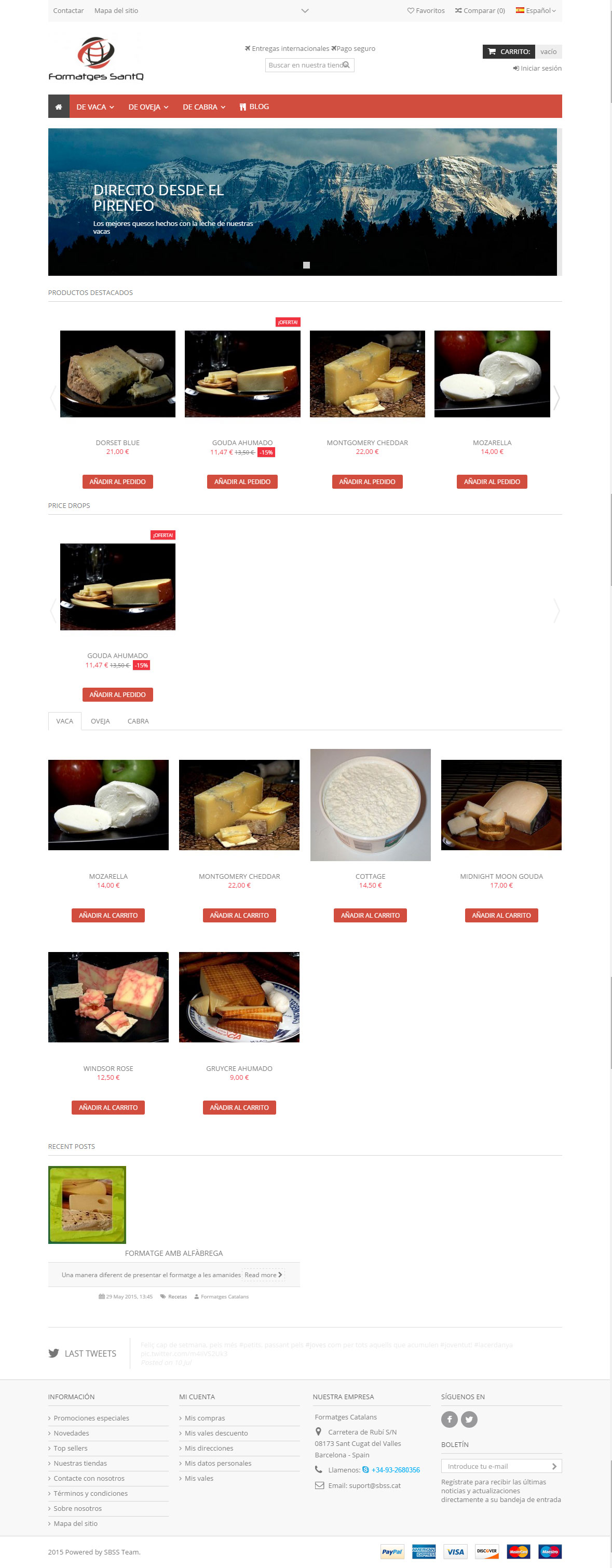Go to home via house icon

(59, 106)
